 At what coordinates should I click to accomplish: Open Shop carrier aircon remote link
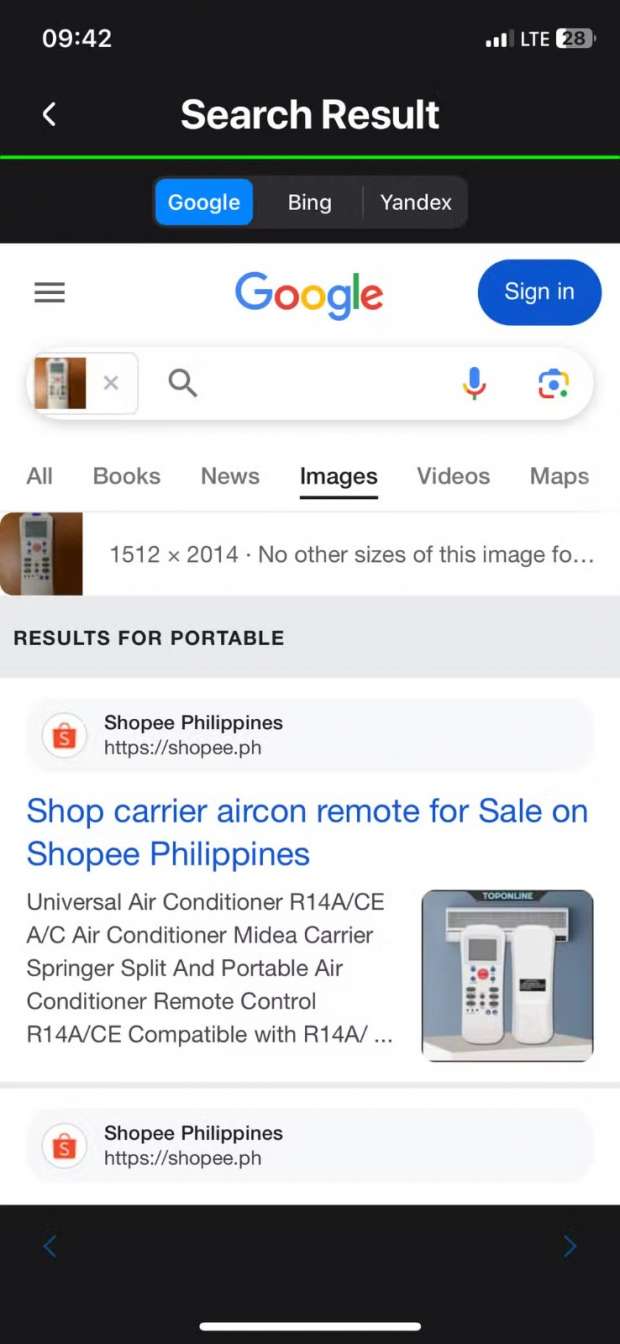(306, 832)
